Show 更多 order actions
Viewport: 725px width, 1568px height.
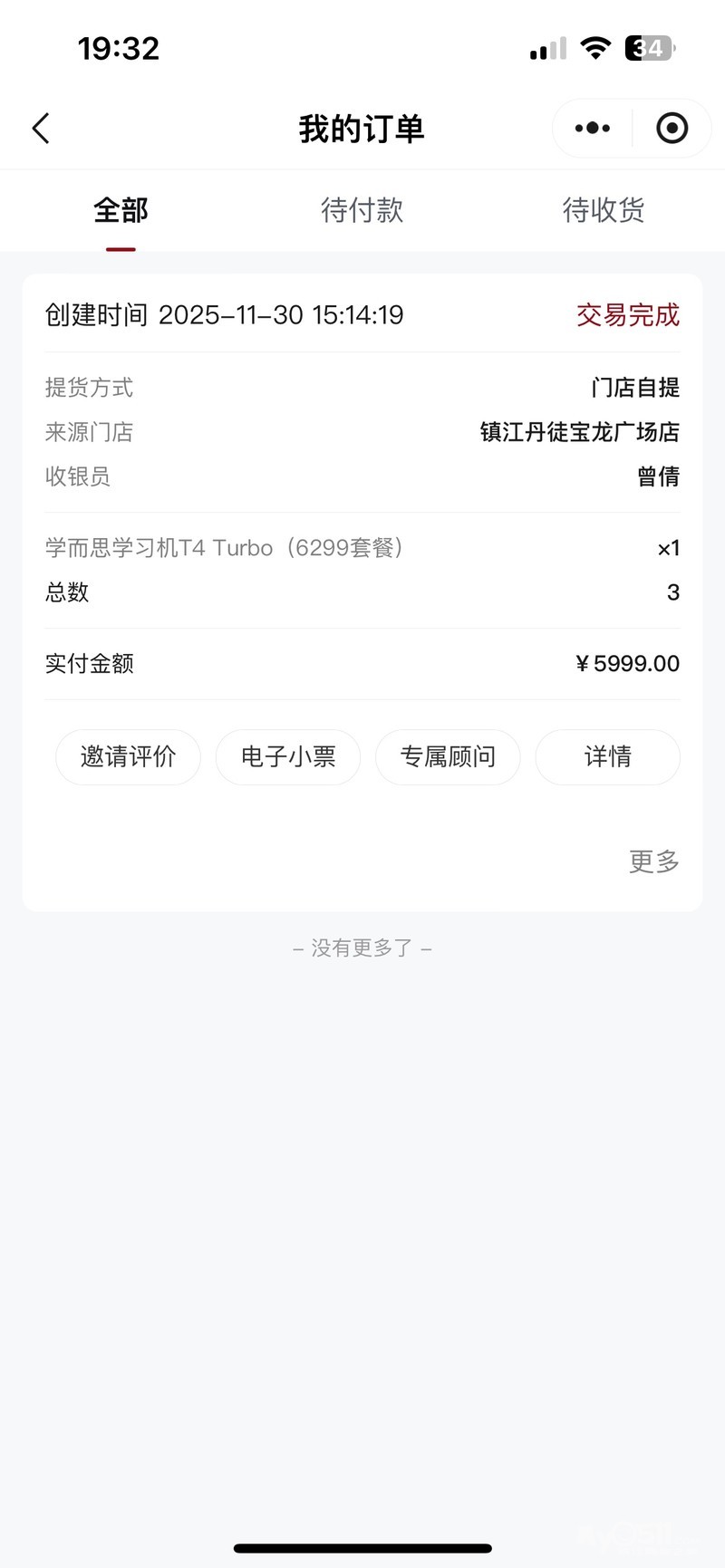(653, 861)
